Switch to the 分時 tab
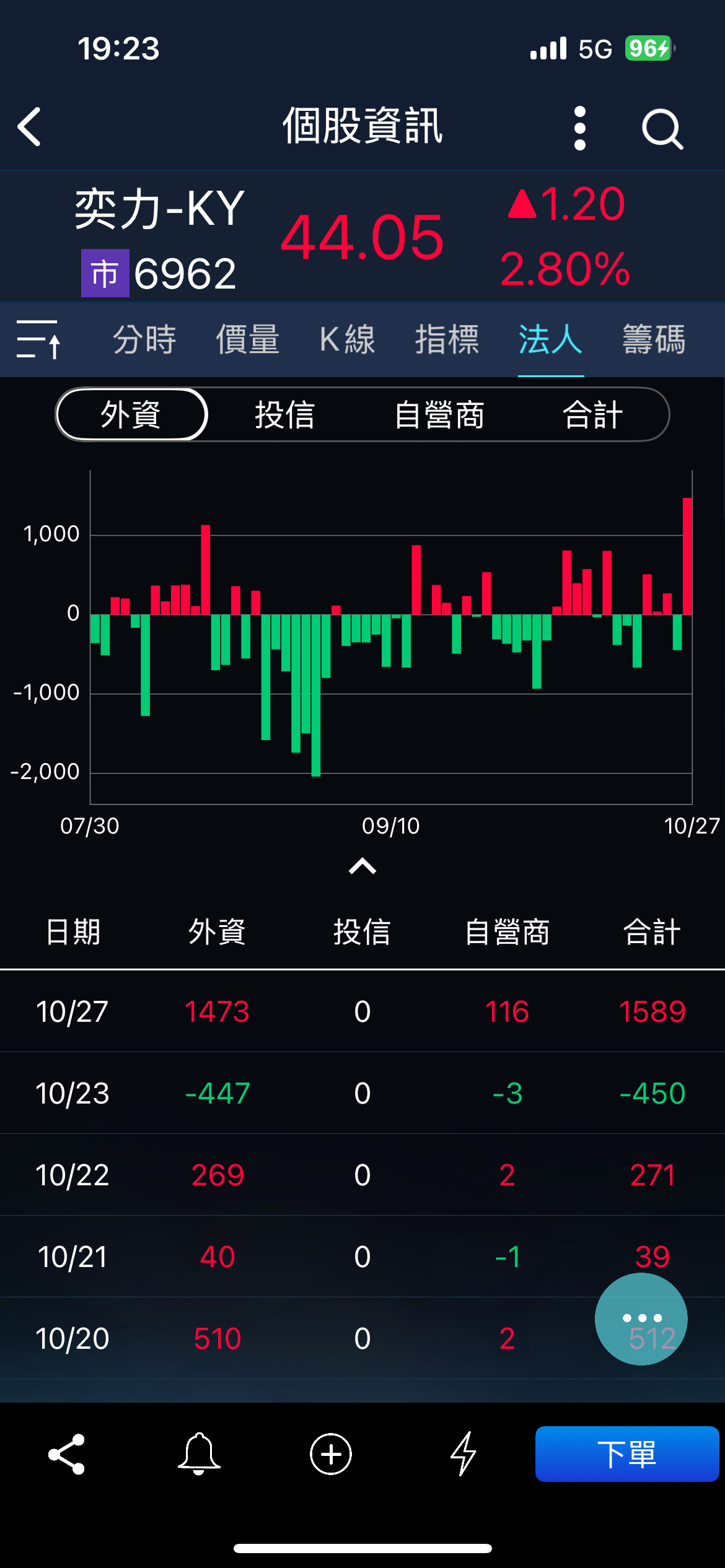This screenshot has width=725, height=1568. click(144, 339)
